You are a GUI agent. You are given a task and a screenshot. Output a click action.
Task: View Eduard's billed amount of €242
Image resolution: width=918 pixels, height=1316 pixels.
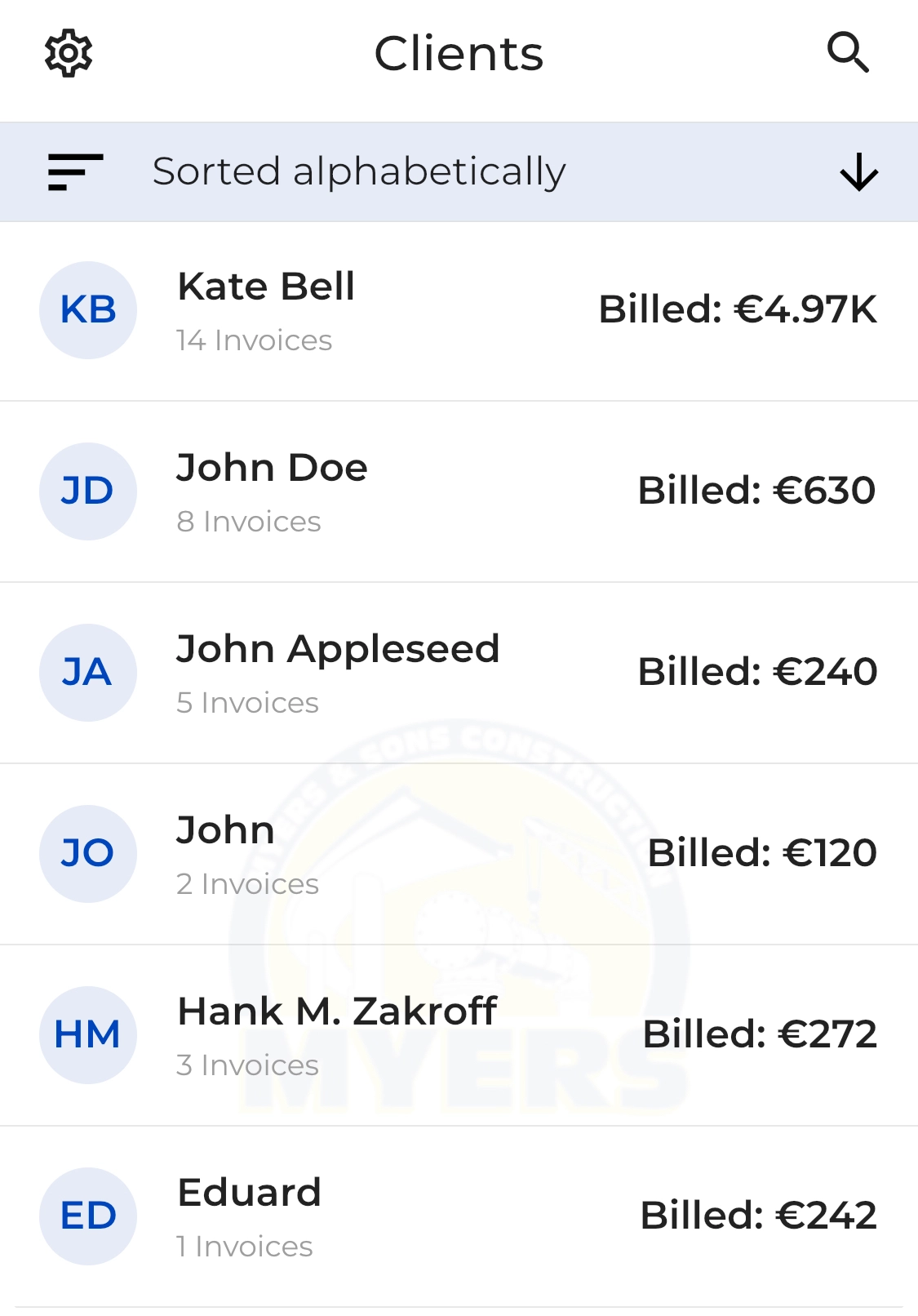click(759, 1216)
